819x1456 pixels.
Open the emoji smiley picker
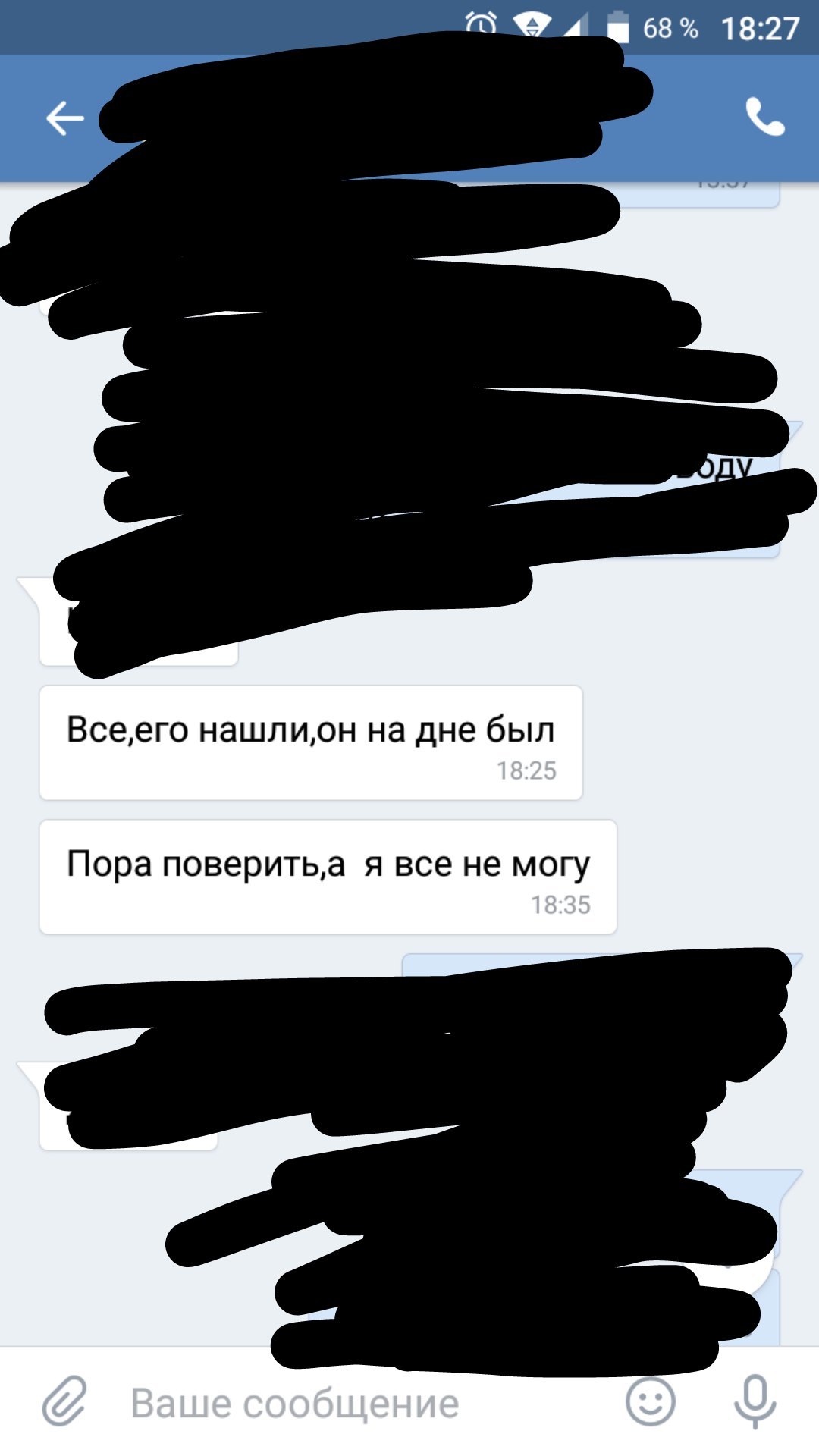tap(650, 1402)
